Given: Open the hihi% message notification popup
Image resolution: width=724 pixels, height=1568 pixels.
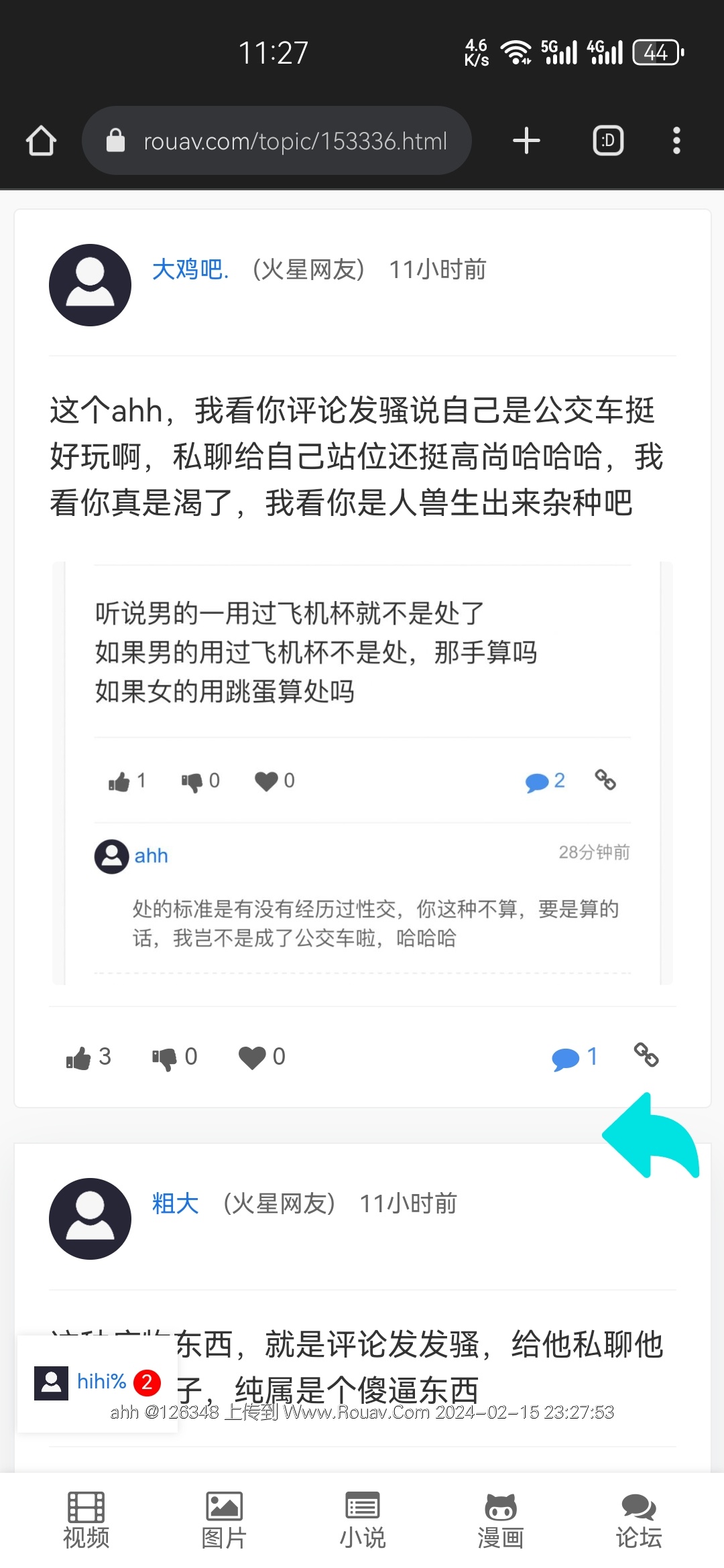Looking at the screenshot, I should (98, 1382).
